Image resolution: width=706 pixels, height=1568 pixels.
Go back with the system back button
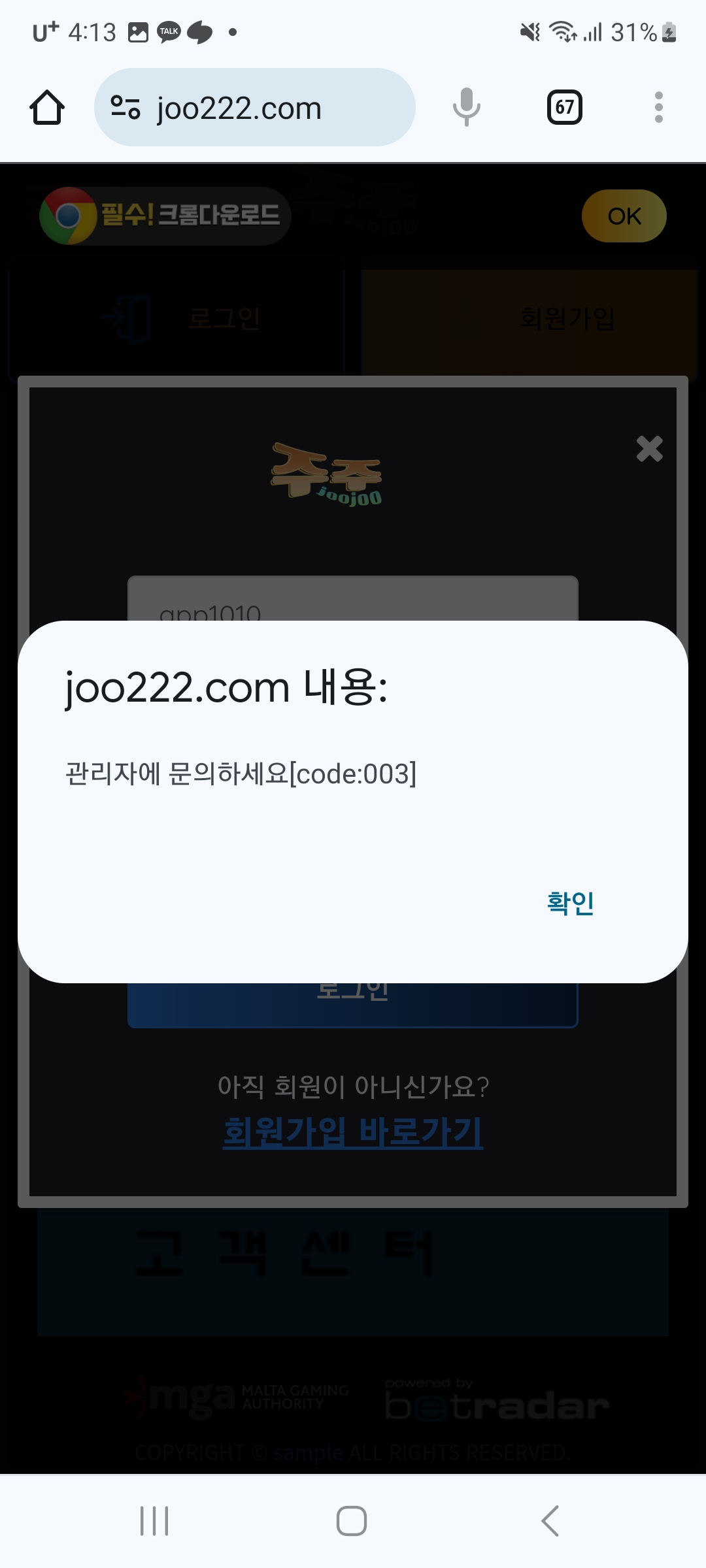tap(550, 1520)
